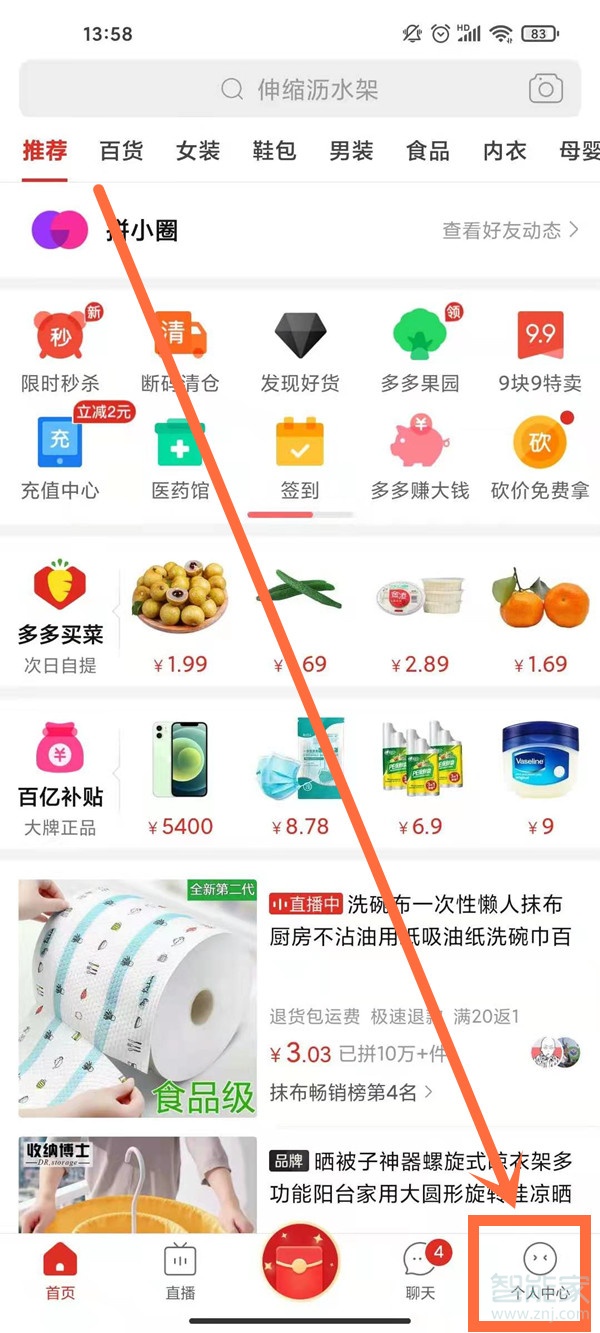Viewport: 600px width, 1333px height.
Task: Open the 伸缩沥水架 search box
Action: tap(300, 90)
